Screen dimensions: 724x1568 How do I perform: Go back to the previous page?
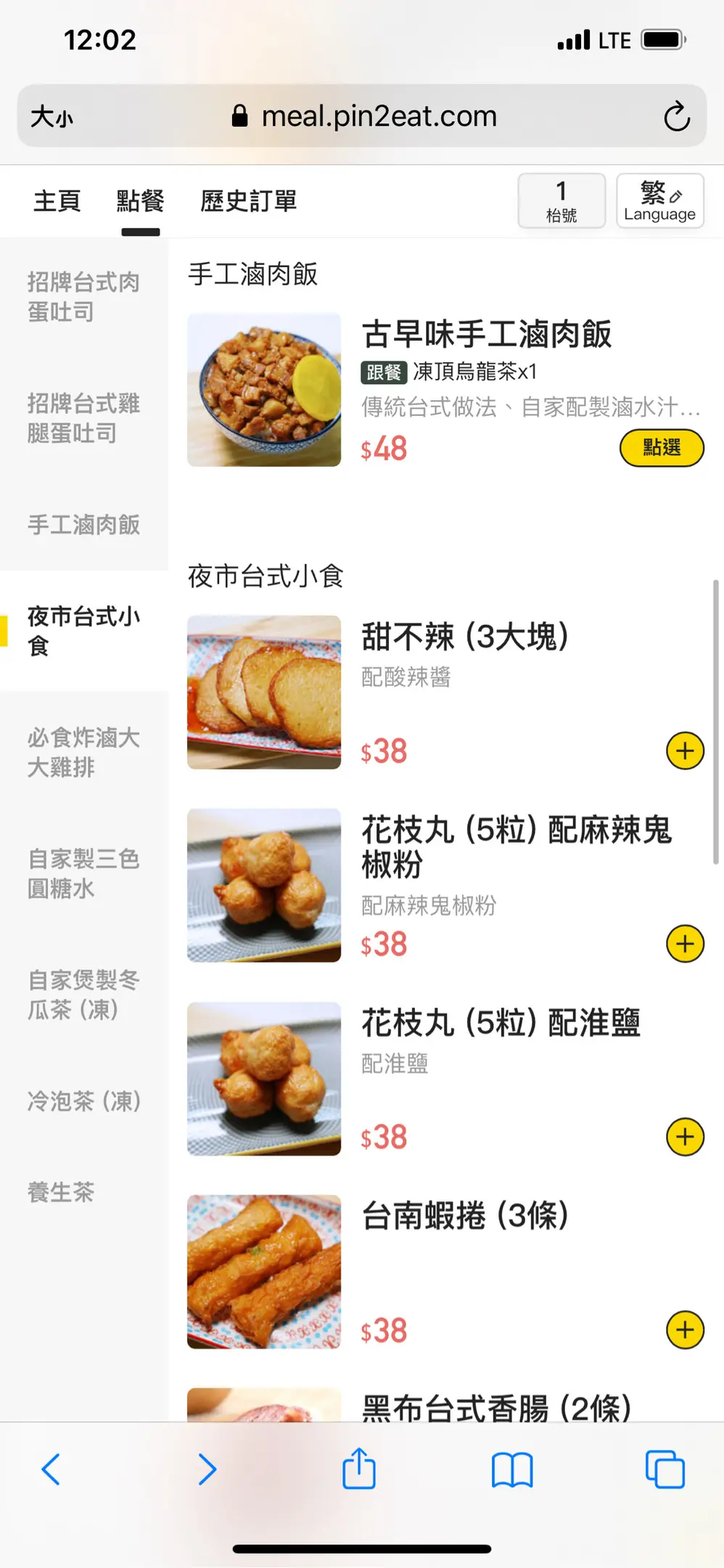tap(51, 1469)
